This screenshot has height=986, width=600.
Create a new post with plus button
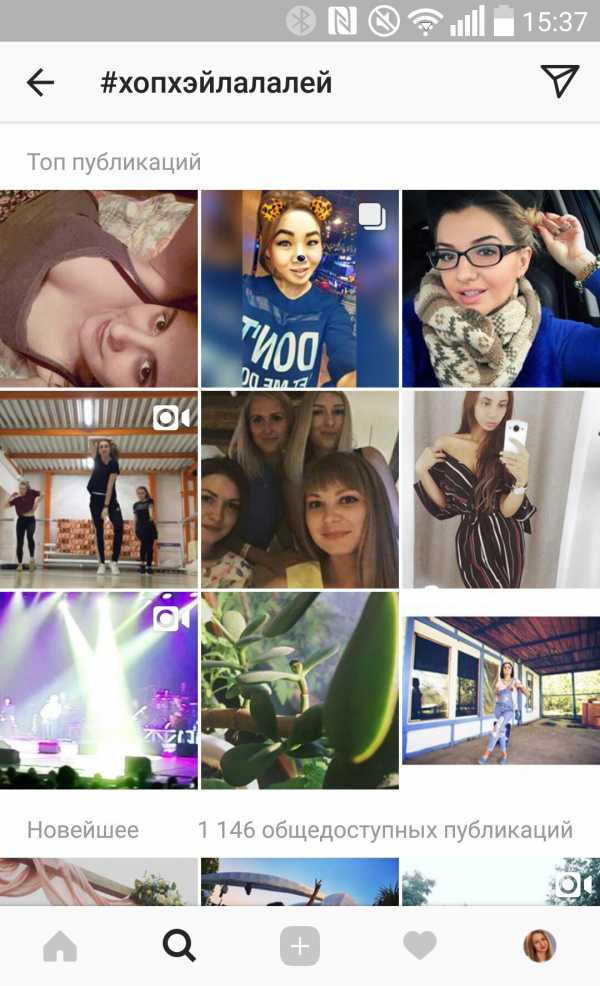[x=300, y=945]
